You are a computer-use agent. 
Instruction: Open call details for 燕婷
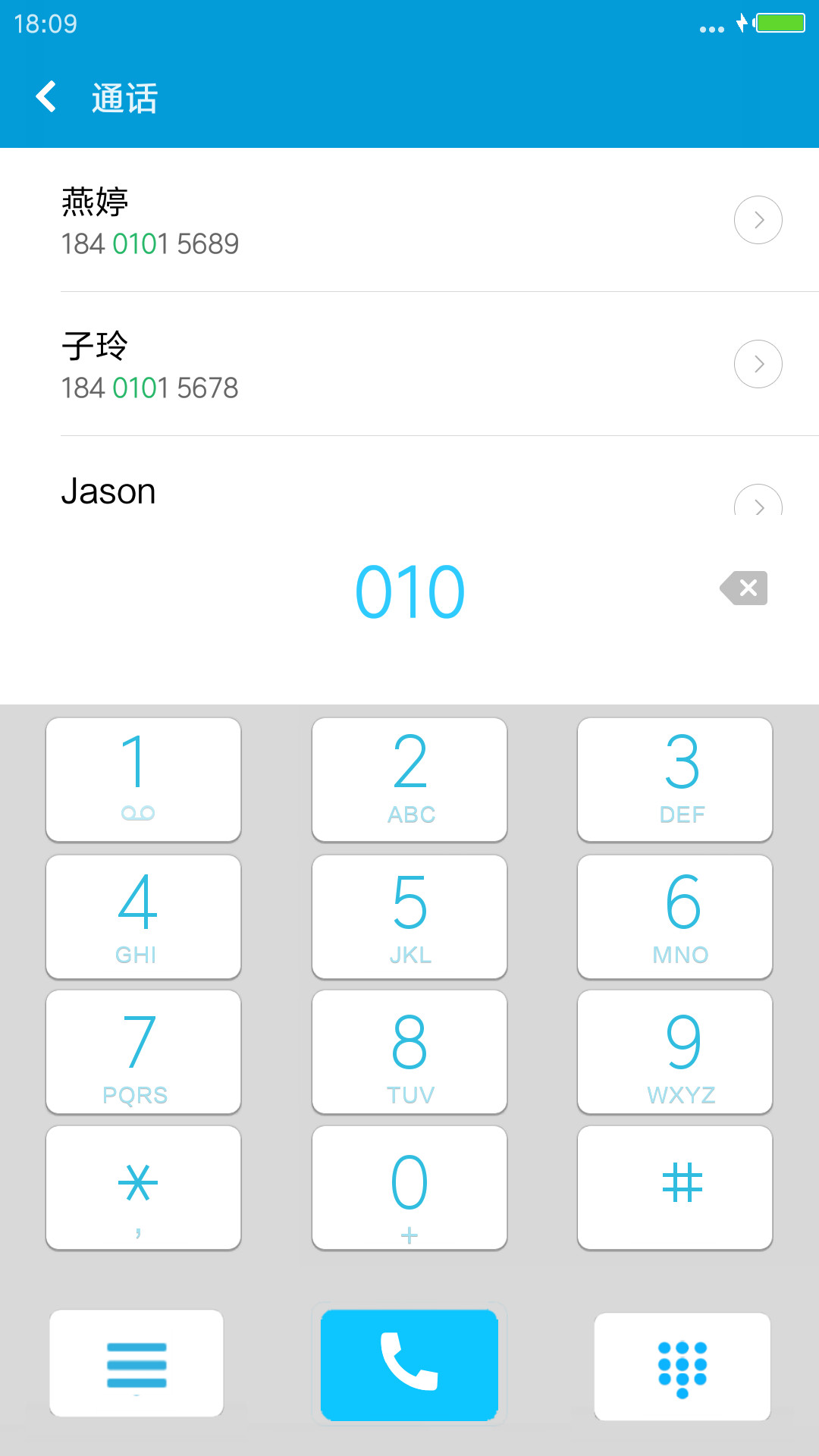point(758,220)
